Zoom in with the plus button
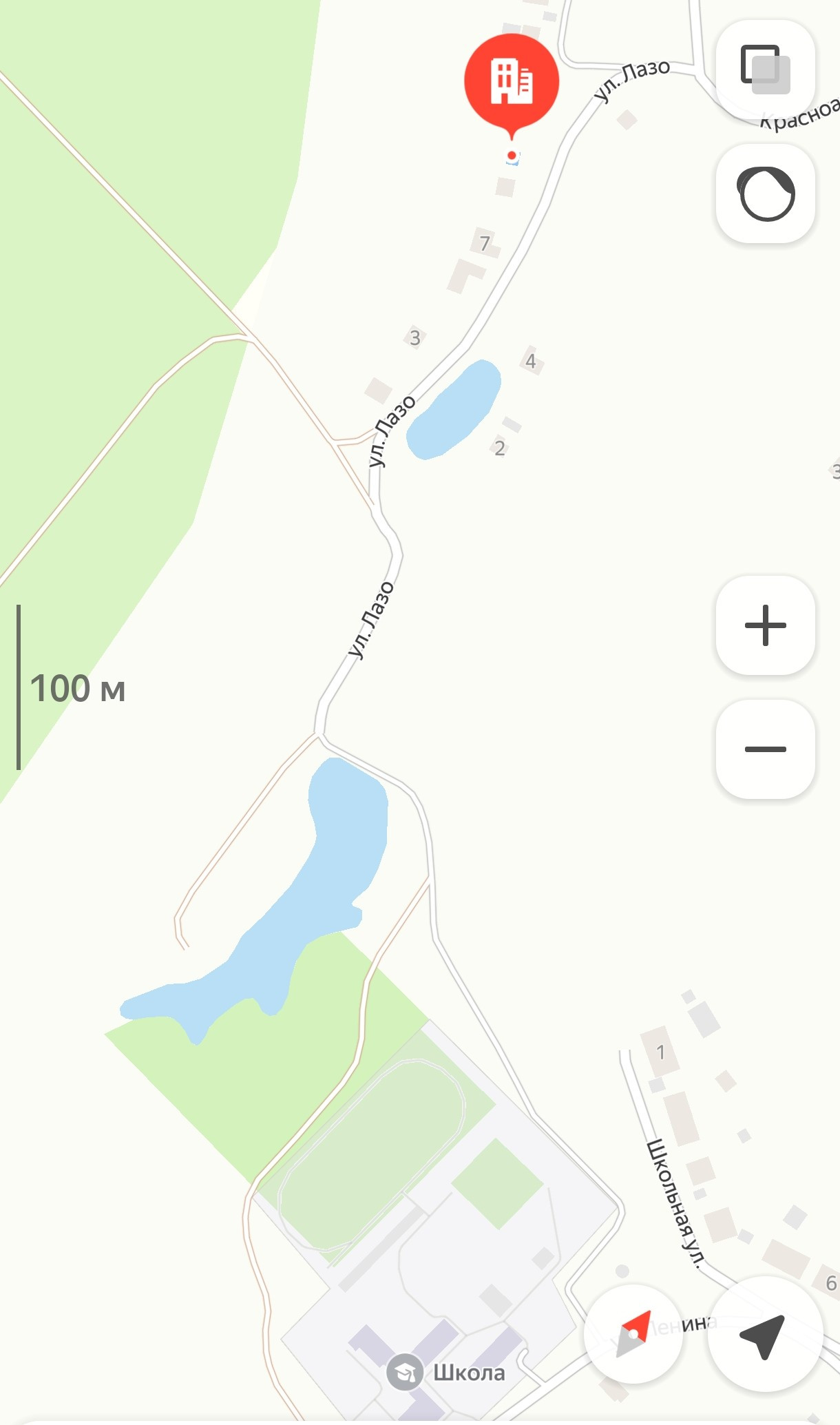Viewport: 840px width, 1425px height. 765,625
